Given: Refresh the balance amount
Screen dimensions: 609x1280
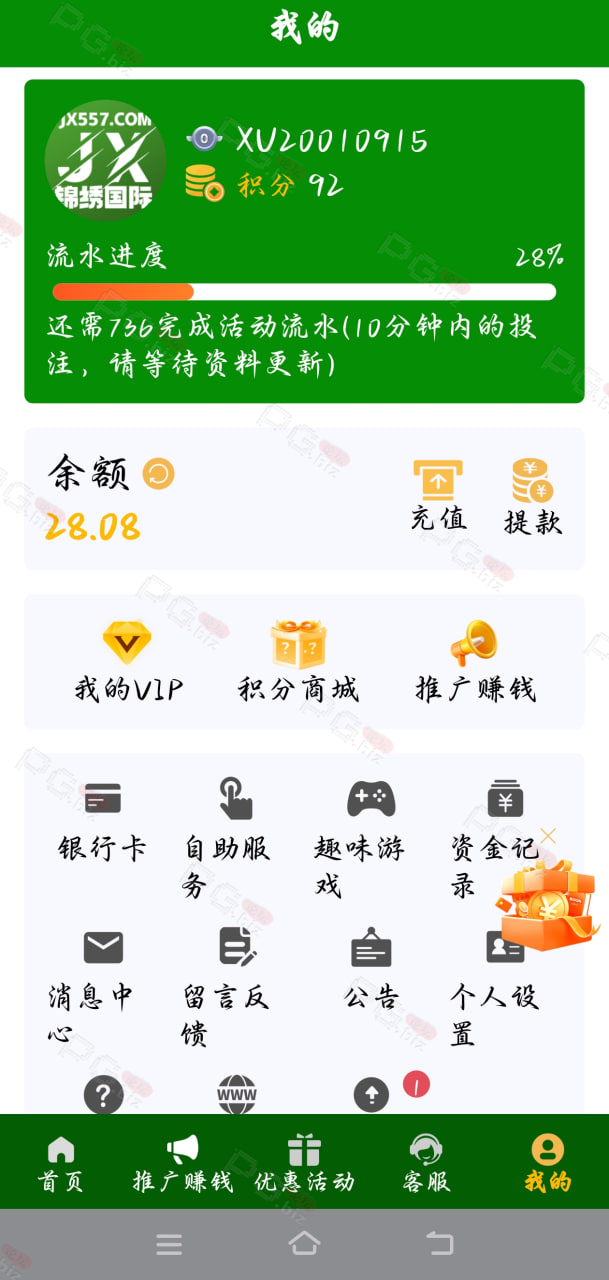Looking at the screenshot, I should point(158,473).
